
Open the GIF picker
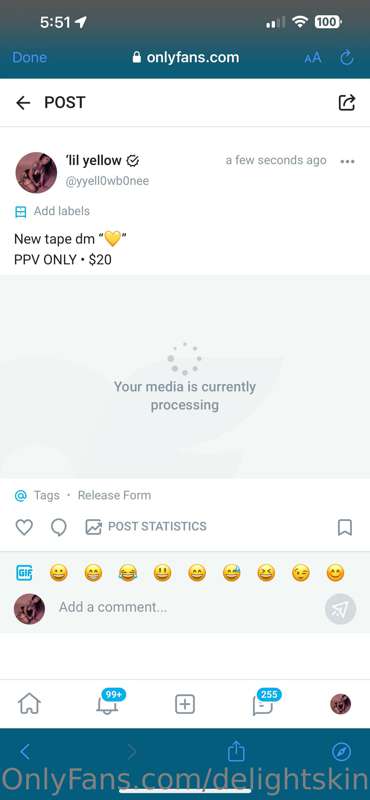[x=24, y=573]
